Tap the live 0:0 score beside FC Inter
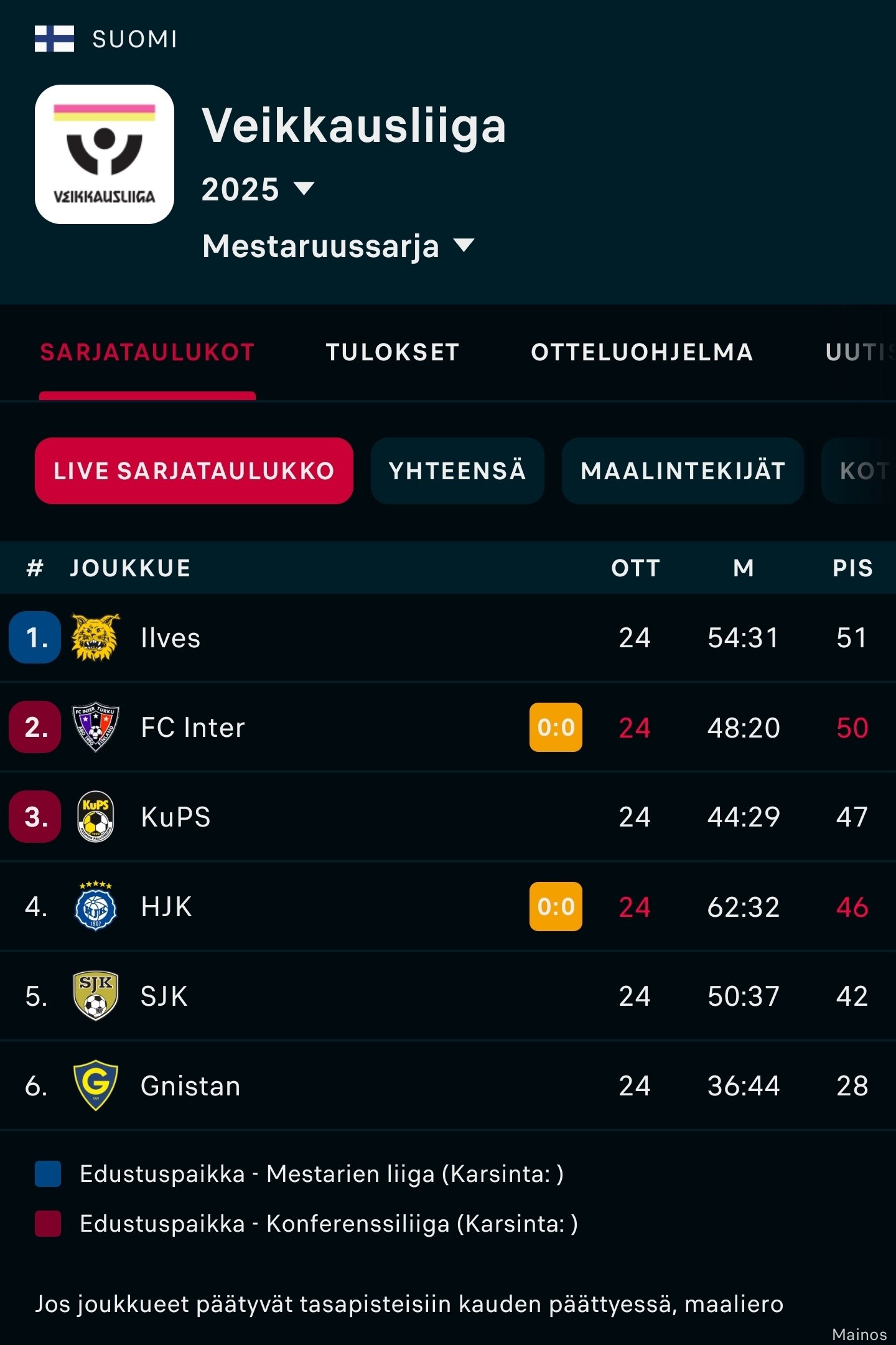896x1345 pixels. [556, 728]
